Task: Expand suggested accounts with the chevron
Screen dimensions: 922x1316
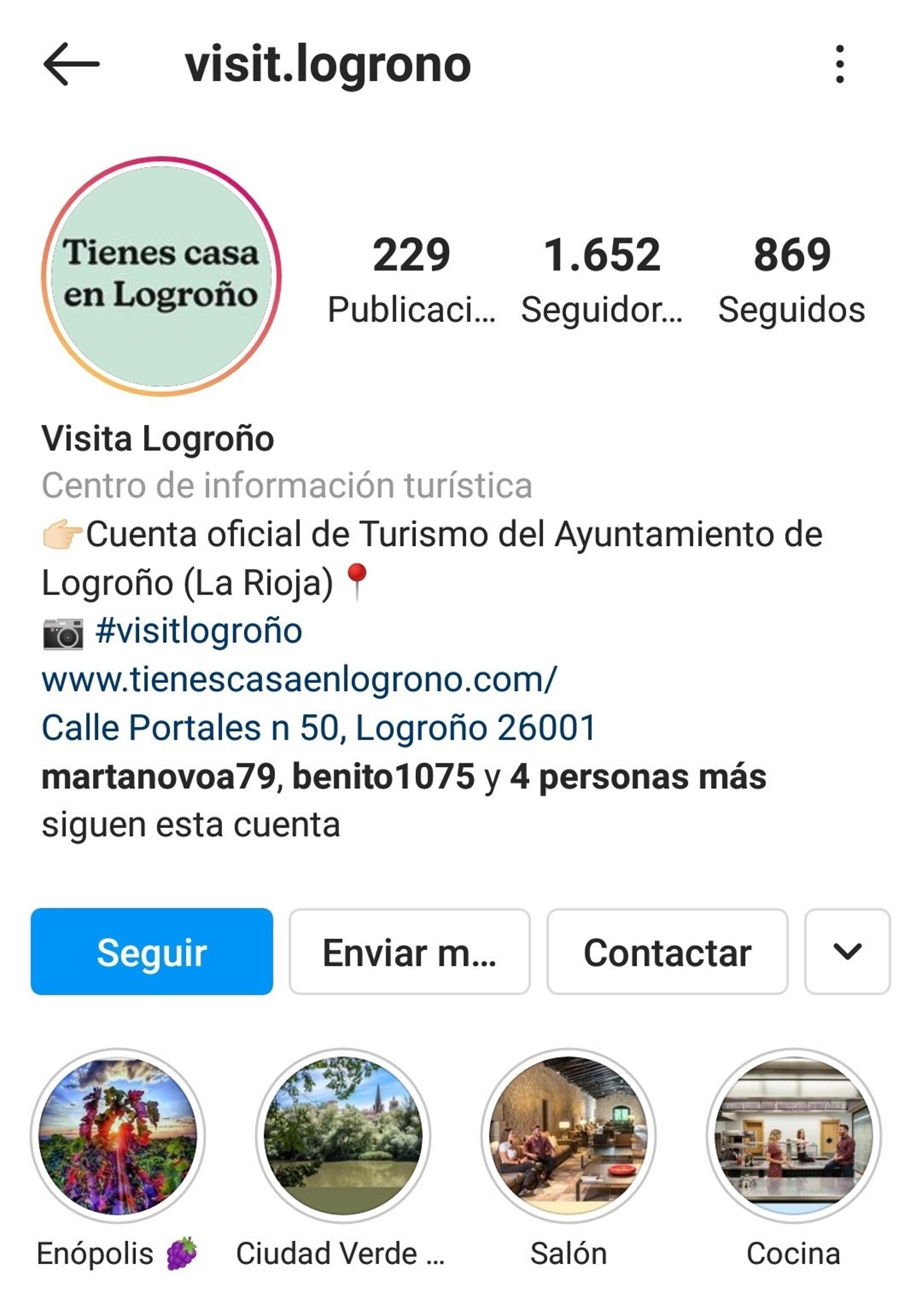Action: [847, 952]
